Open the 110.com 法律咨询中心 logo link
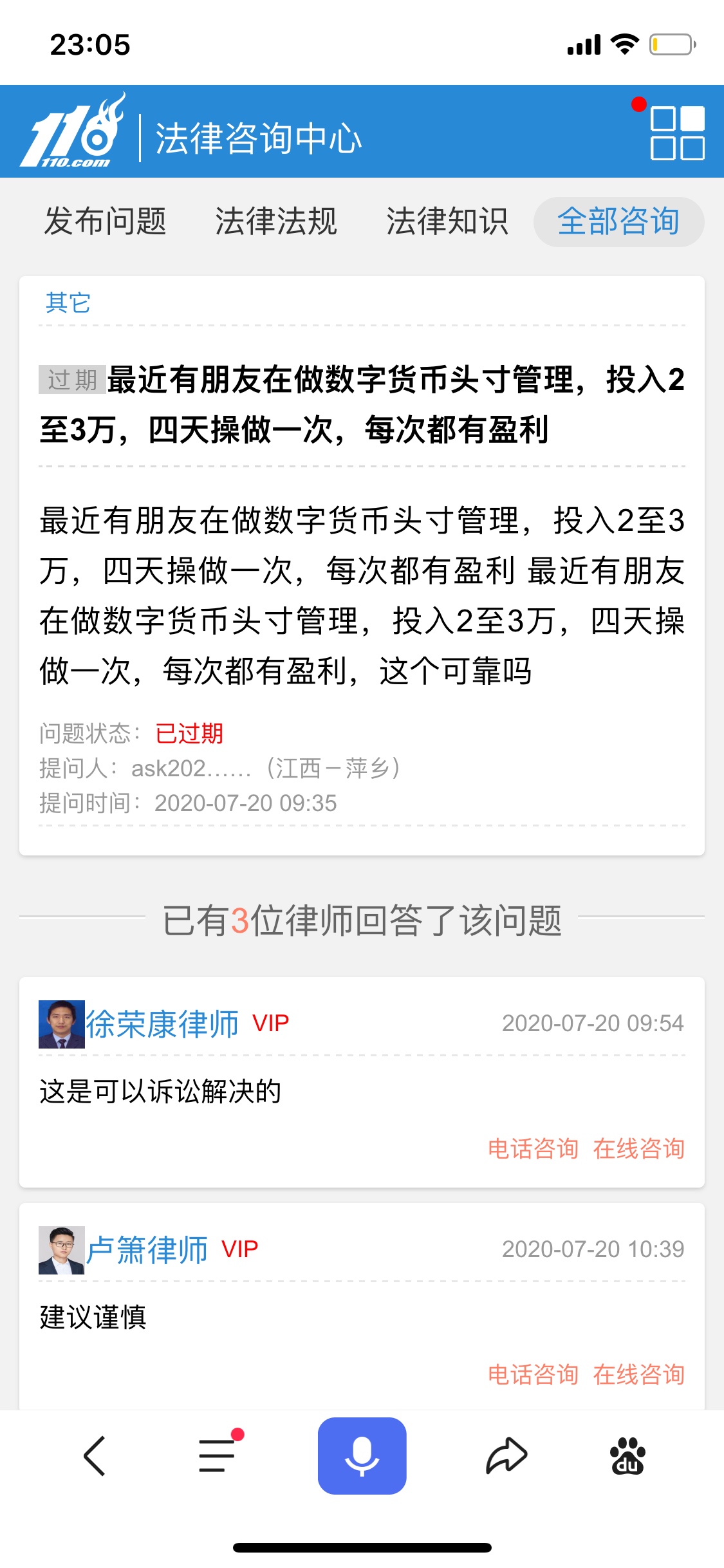Image resolution: width=724 pixels, height=1568 pixels. click(x=193, y=133)
